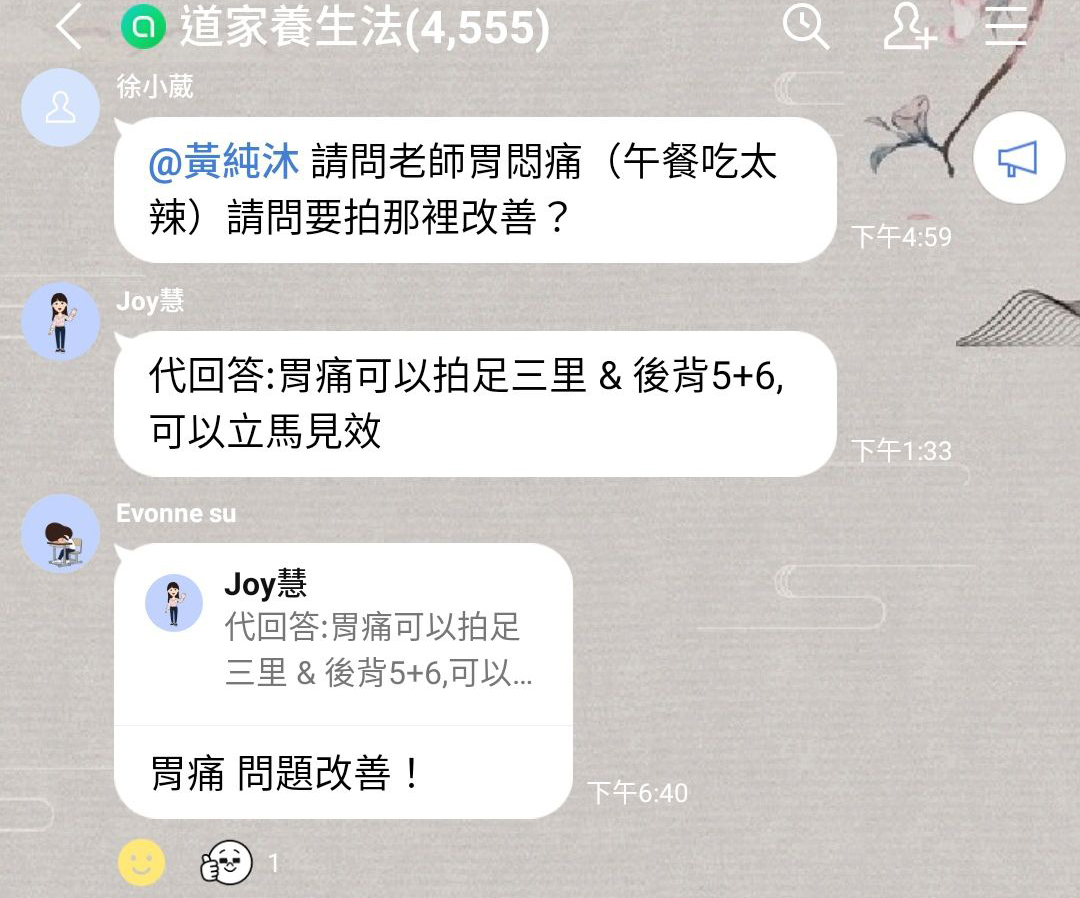Go back from the 道家養生法 chat
The width and height of the screenshot is (1080, 898).
click(68, 27)
